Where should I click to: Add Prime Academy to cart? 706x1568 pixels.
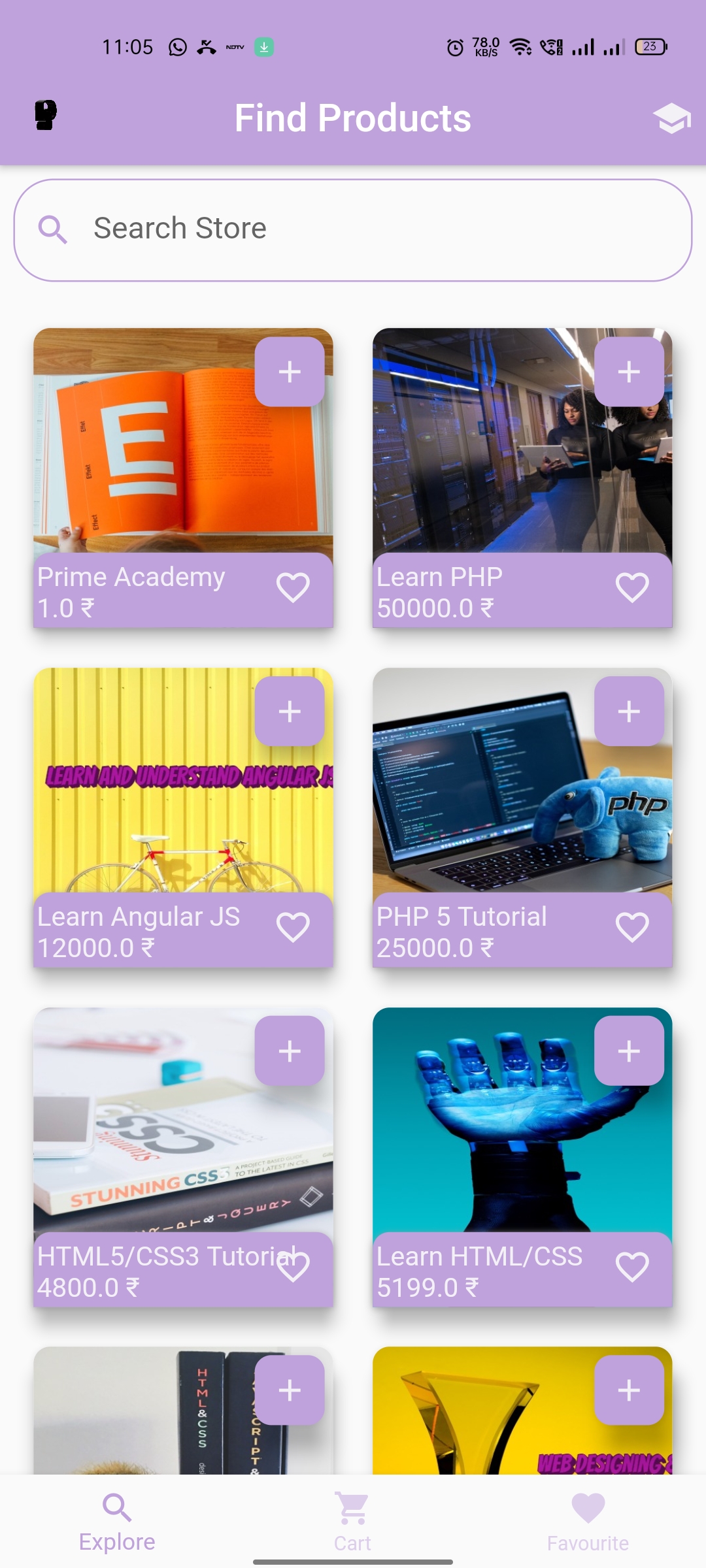tap(290, 372)
